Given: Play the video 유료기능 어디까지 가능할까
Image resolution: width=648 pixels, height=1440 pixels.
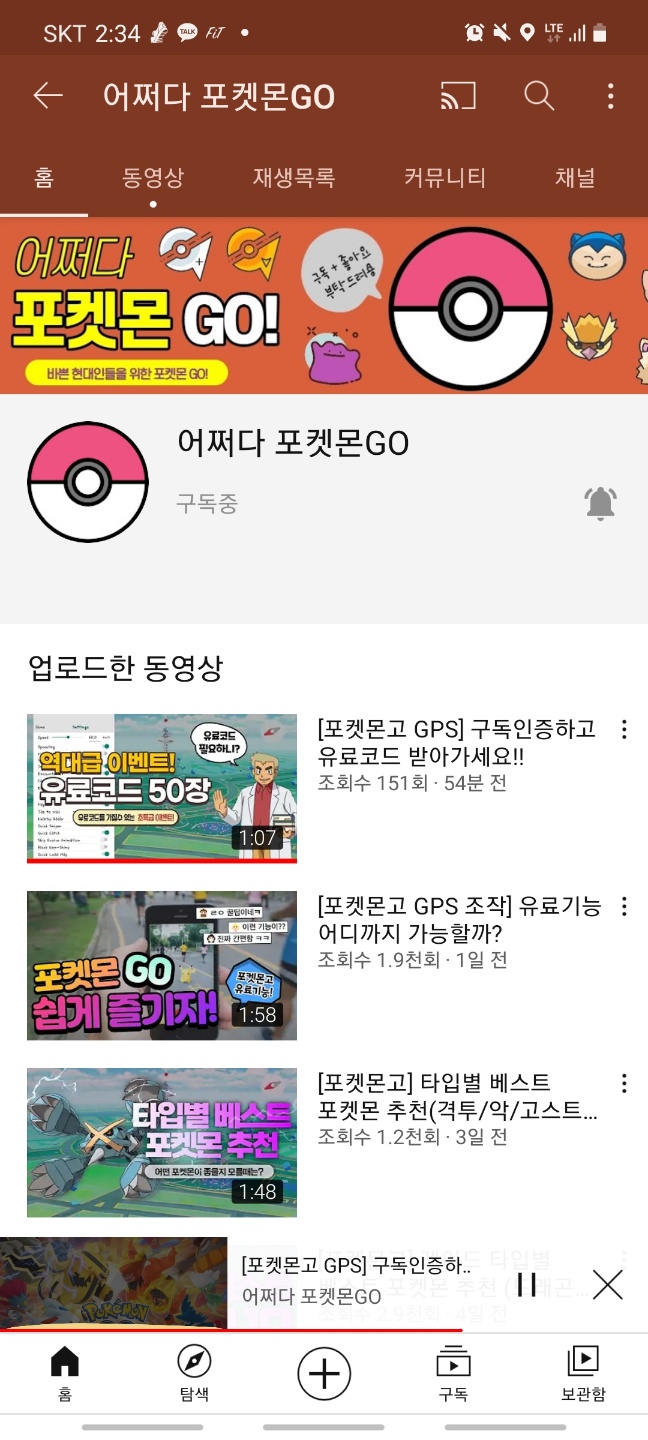Looking at the screenshot, I should coord(162,965).
